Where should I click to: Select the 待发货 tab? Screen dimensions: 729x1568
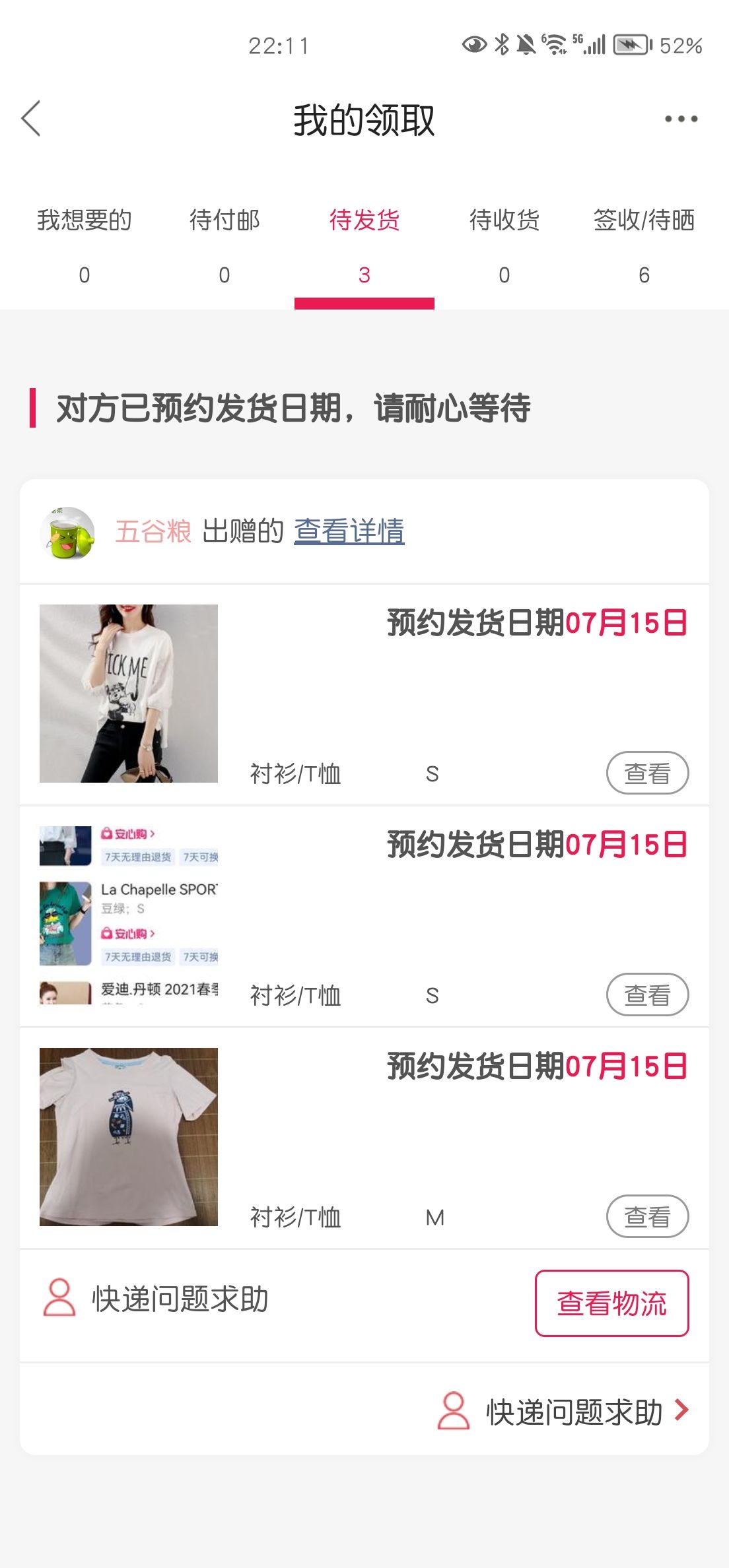click(x=364, y=245)
